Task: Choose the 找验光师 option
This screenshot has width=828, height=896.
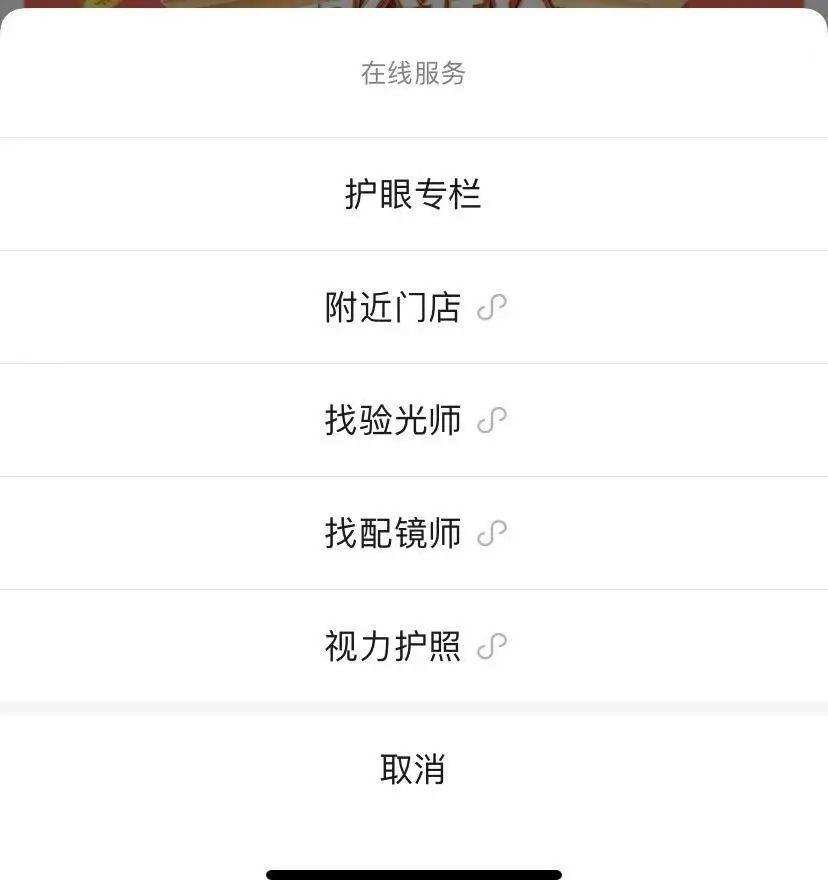Action: (x=413, y=420)
